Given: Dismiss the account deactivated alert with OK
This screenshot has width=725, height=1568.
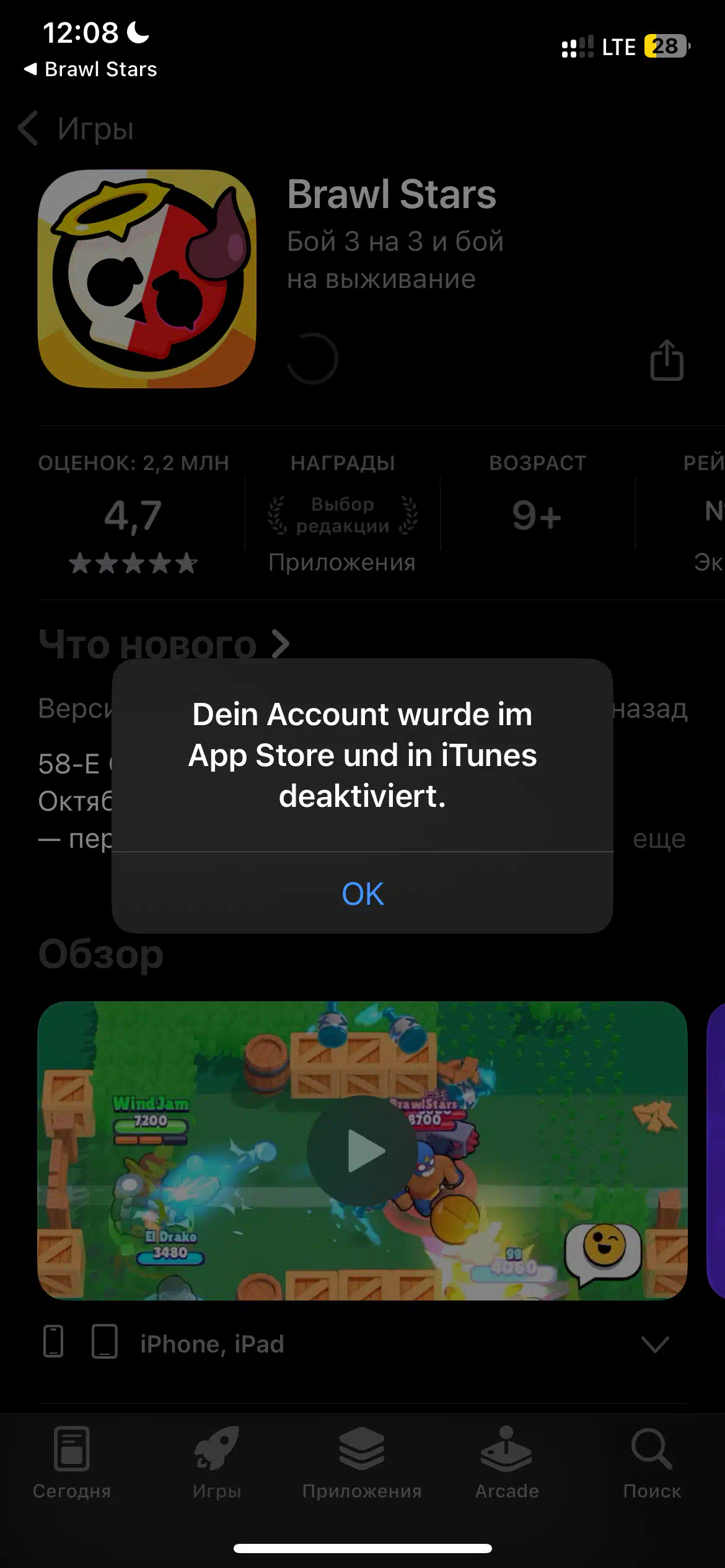Looking at the screenshot, I should coord(362,893).
